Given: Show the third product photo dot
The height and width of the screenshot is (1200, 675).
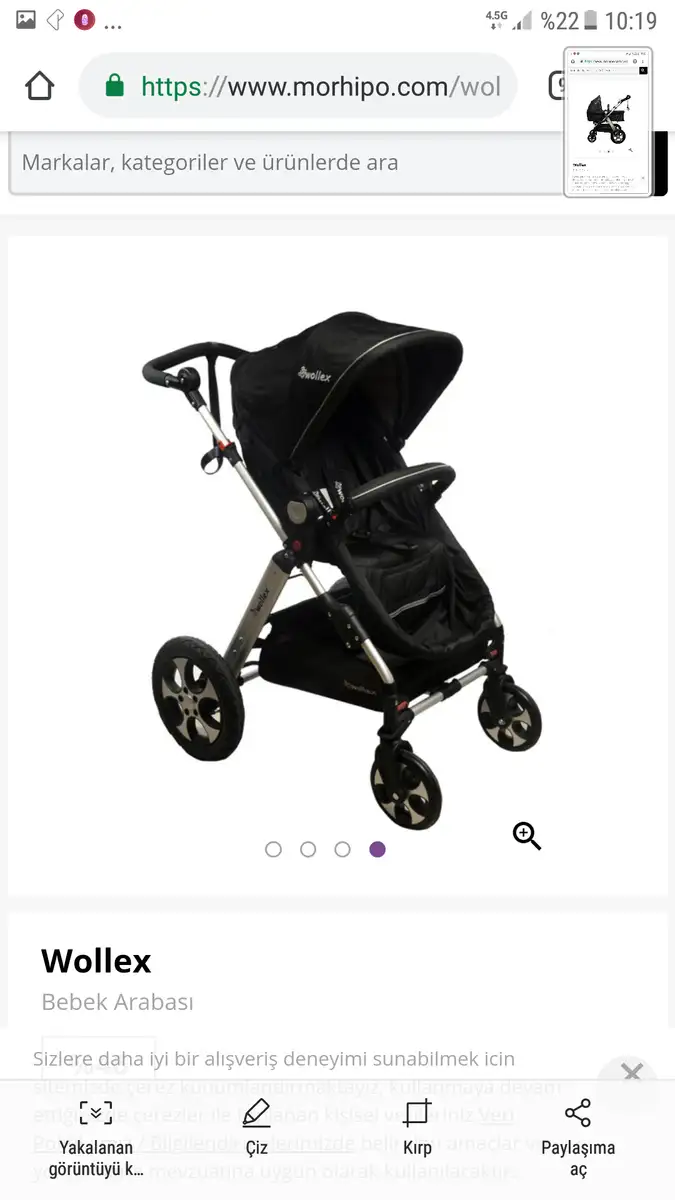Looking at the screenshot, I should (x=342, y=849).
